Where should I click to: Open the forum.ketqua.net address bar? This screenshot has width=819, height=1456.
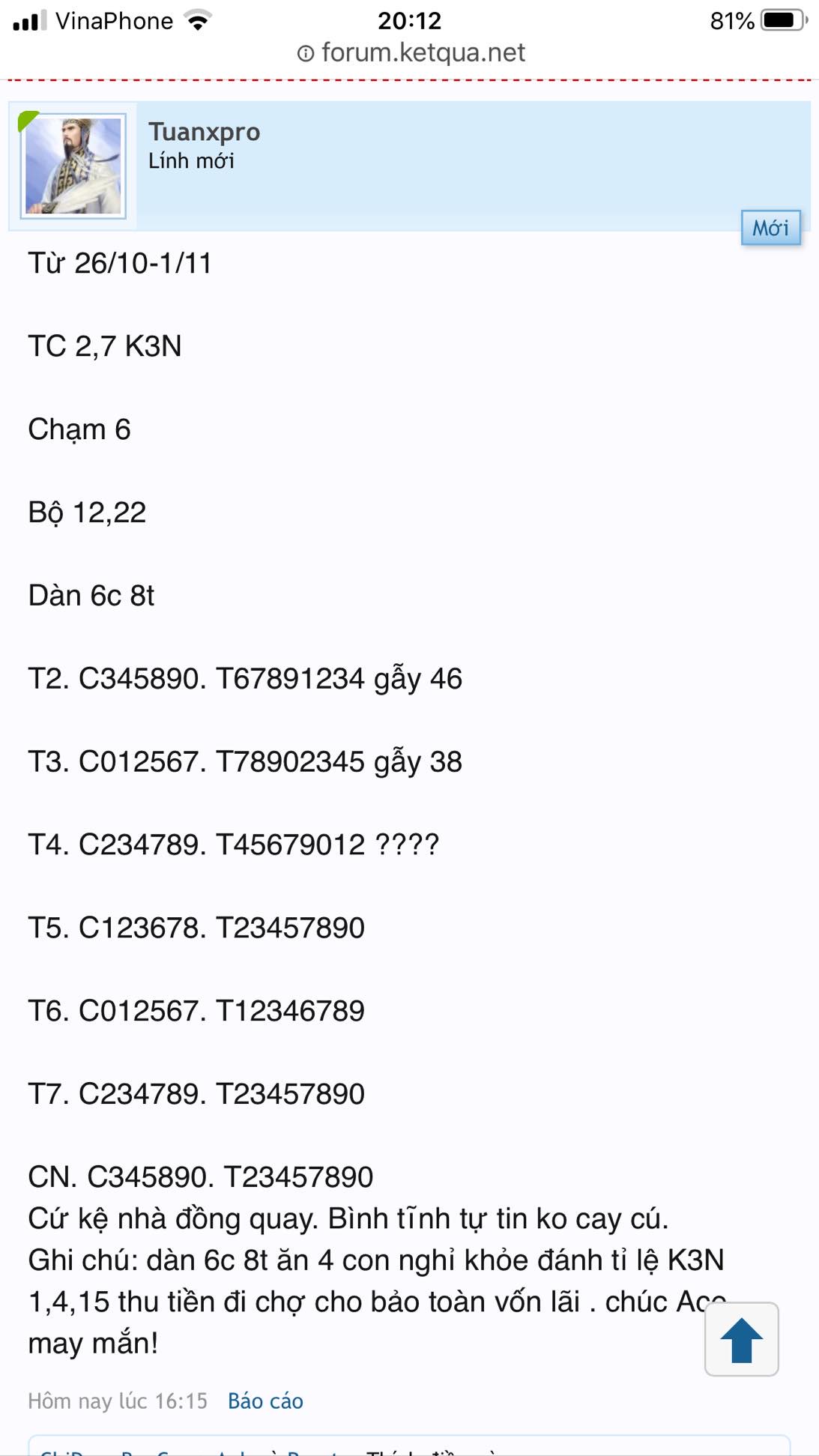411,53
